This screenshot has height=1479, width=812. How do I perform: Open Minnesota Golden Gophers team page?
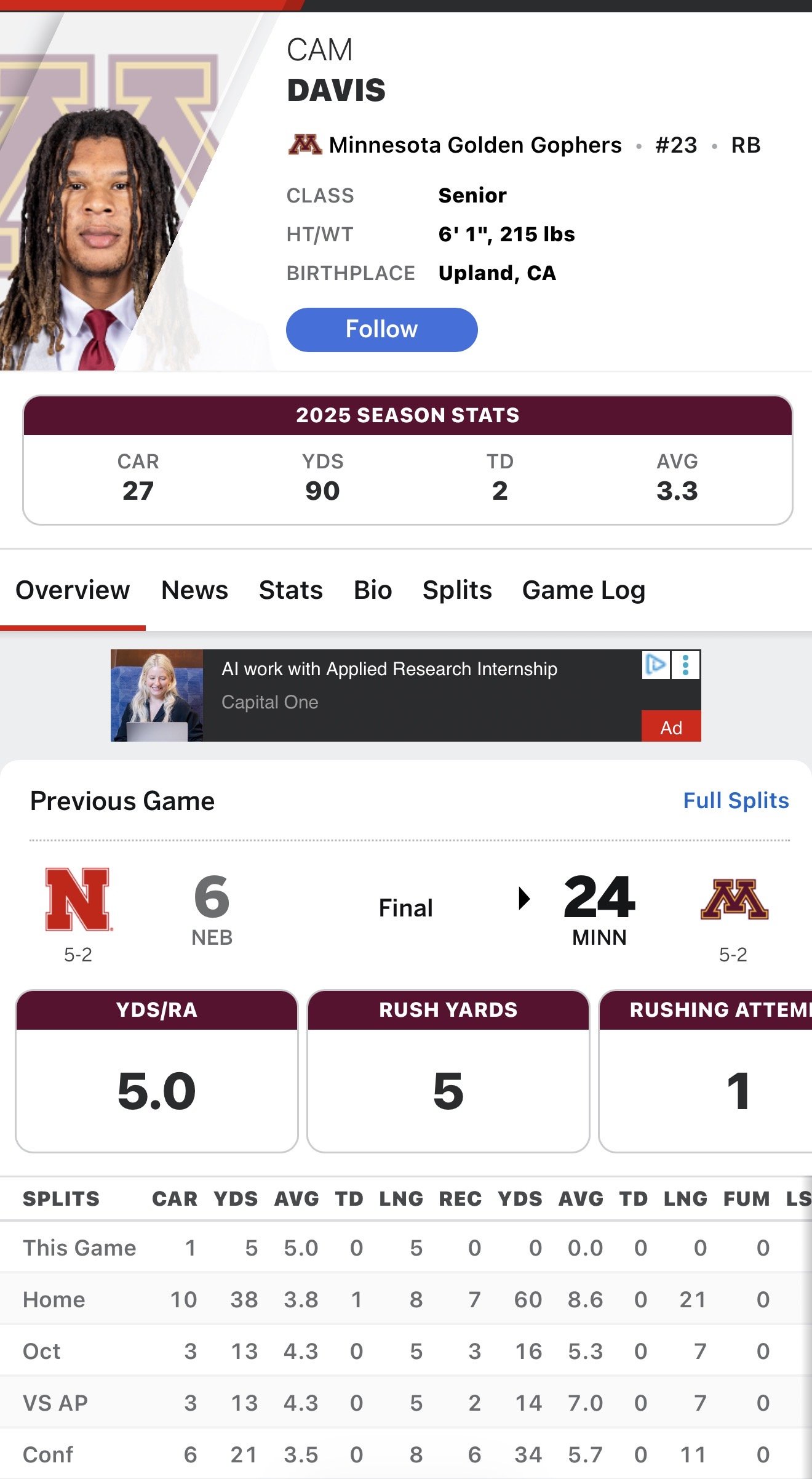pyautogui.click(x=474, y=145)
